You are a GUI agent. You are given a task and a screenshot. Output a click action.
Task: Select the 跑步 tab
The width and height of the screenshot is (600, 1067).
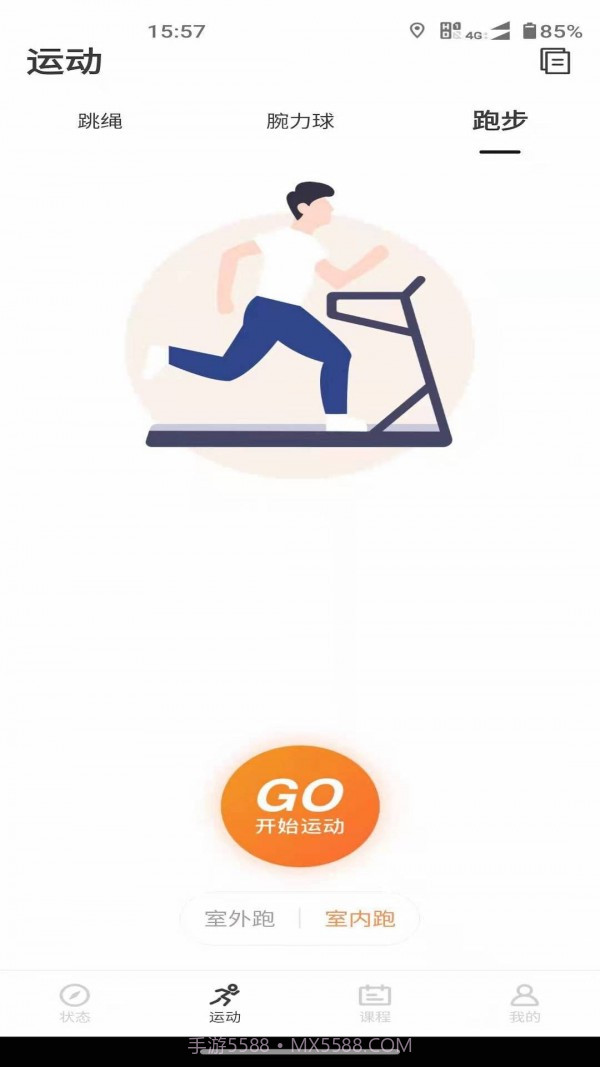click(500, 122)
